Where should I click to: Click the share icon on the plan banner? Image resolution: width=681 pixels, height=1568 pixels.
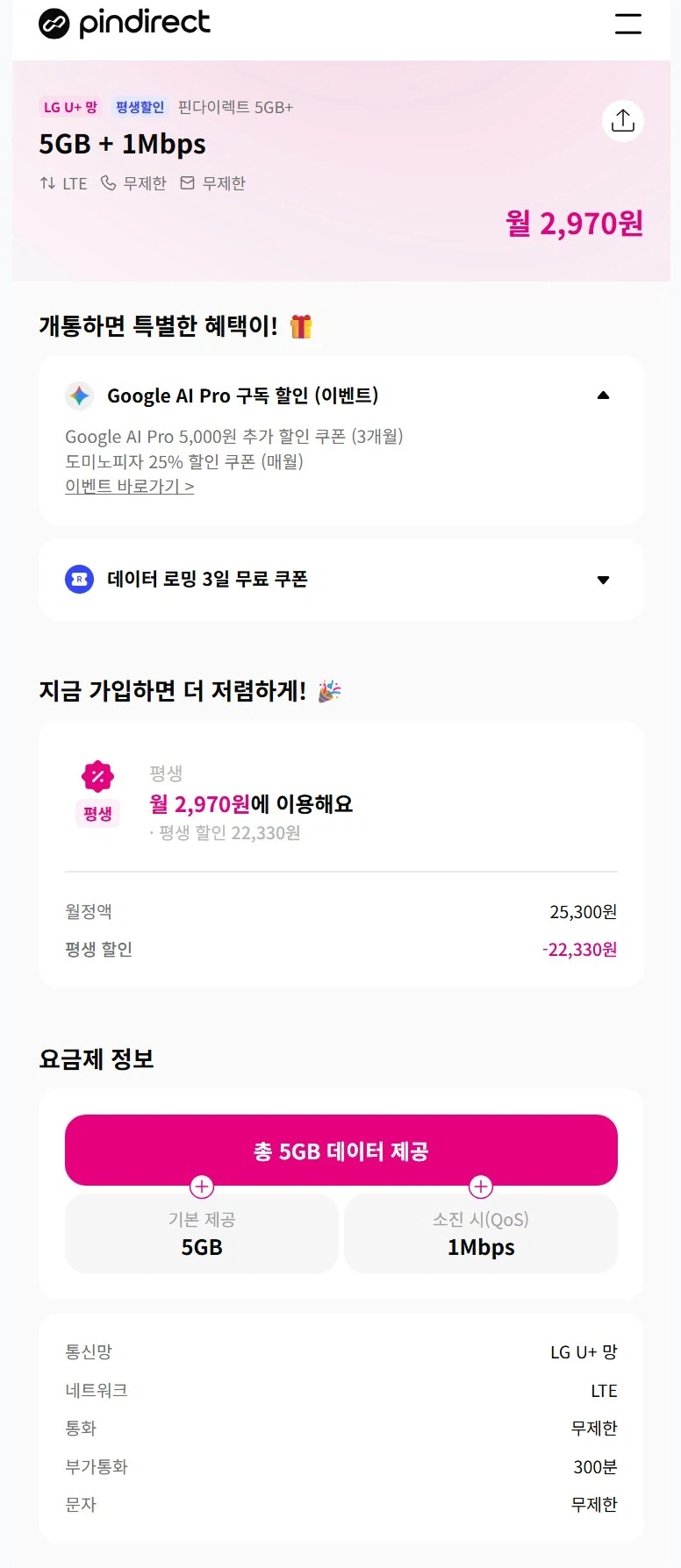623,121
